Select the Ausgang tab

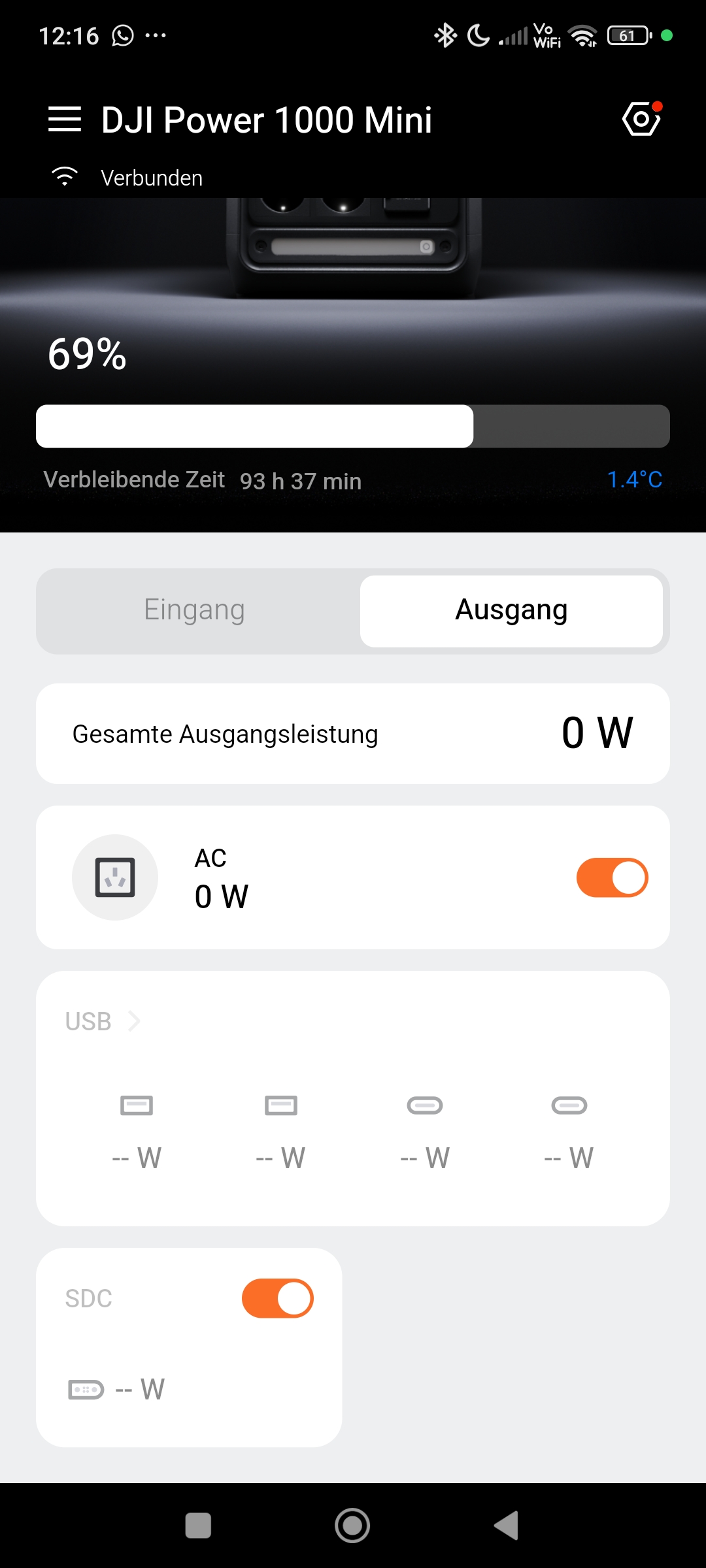511,610
